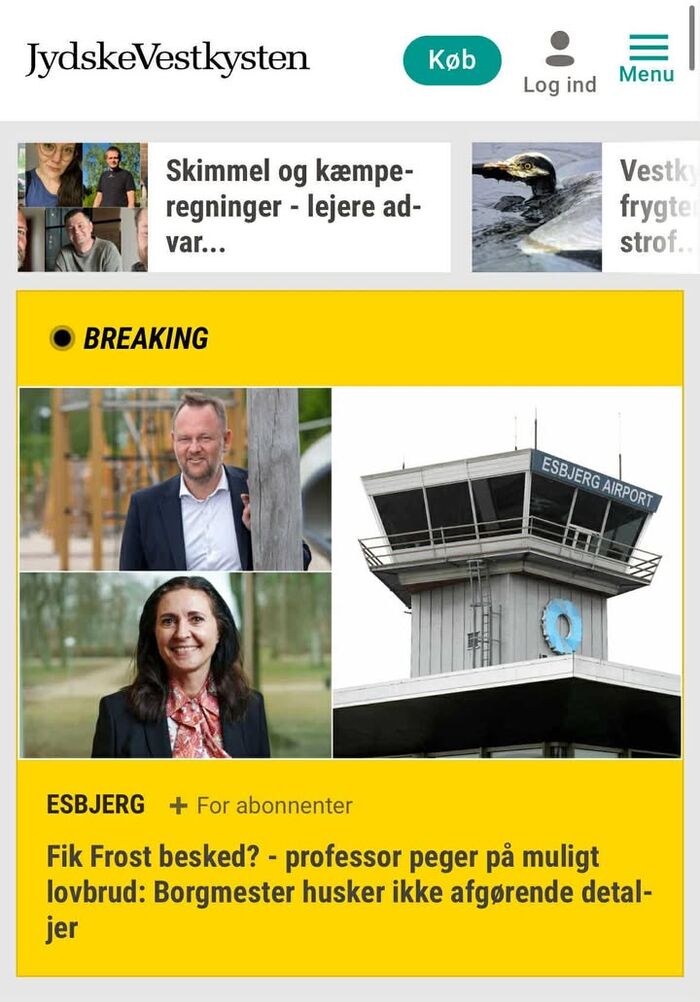Tap the green Køb button
700x1002 pixels.
[x=452, y=60]
